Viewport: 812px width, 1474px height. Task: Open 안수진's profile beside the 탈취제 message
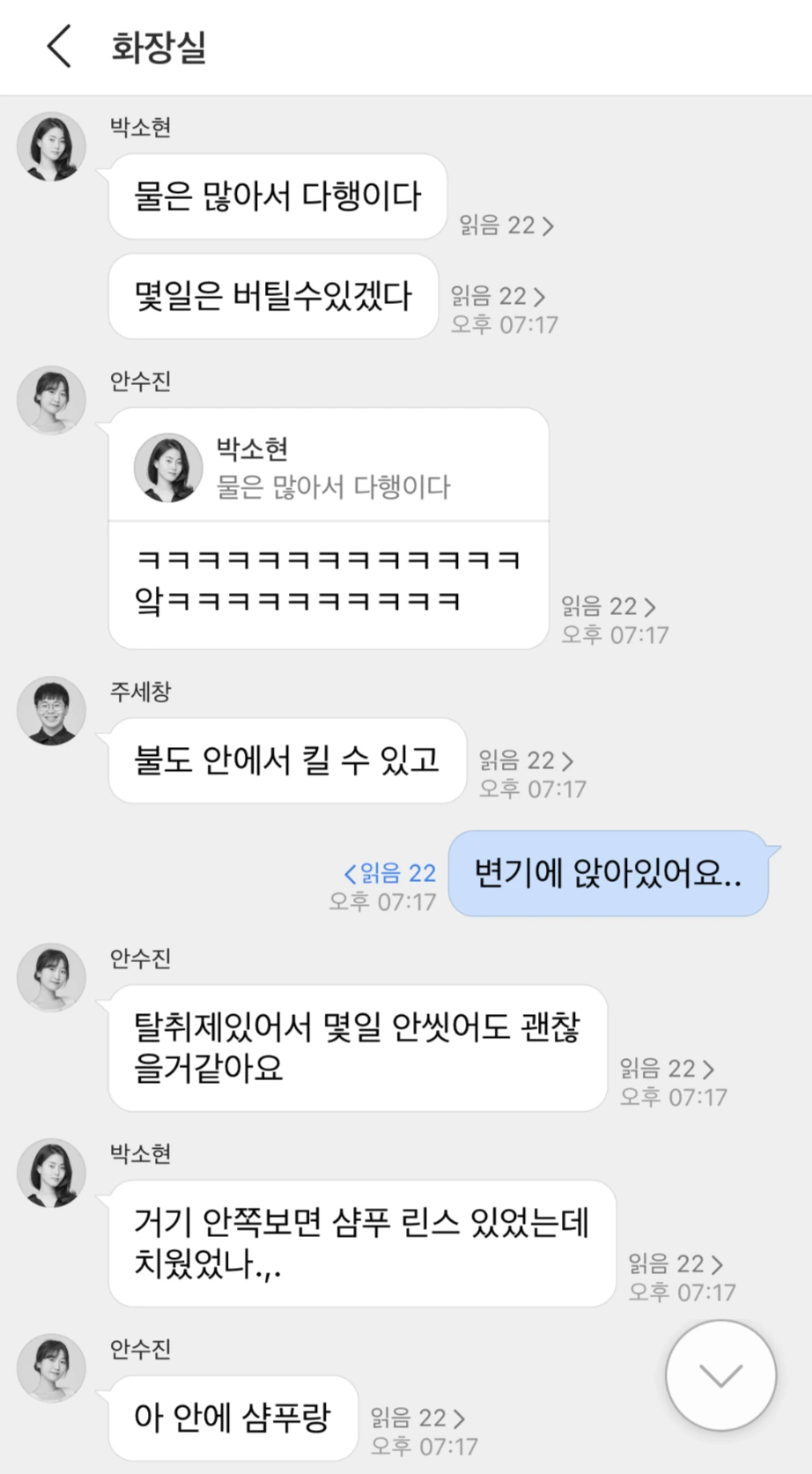(x=50, y=977)
